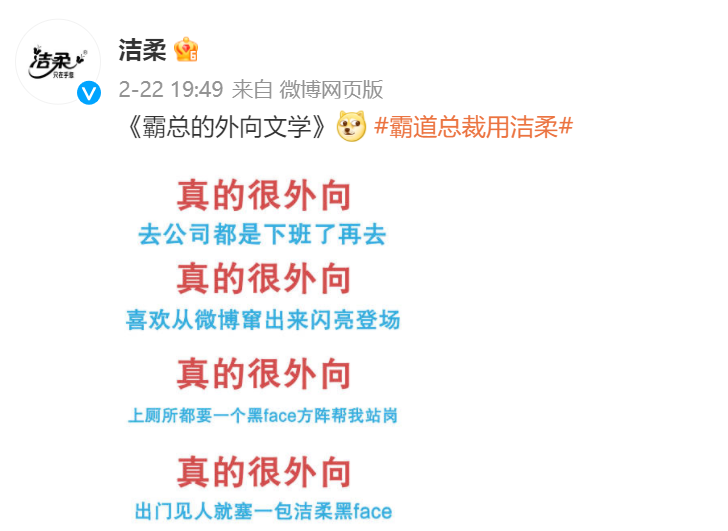Tap the 洁柔 username
Image resolution: width=728 pixels, height=531 pixels.
[x=142, y=49]
